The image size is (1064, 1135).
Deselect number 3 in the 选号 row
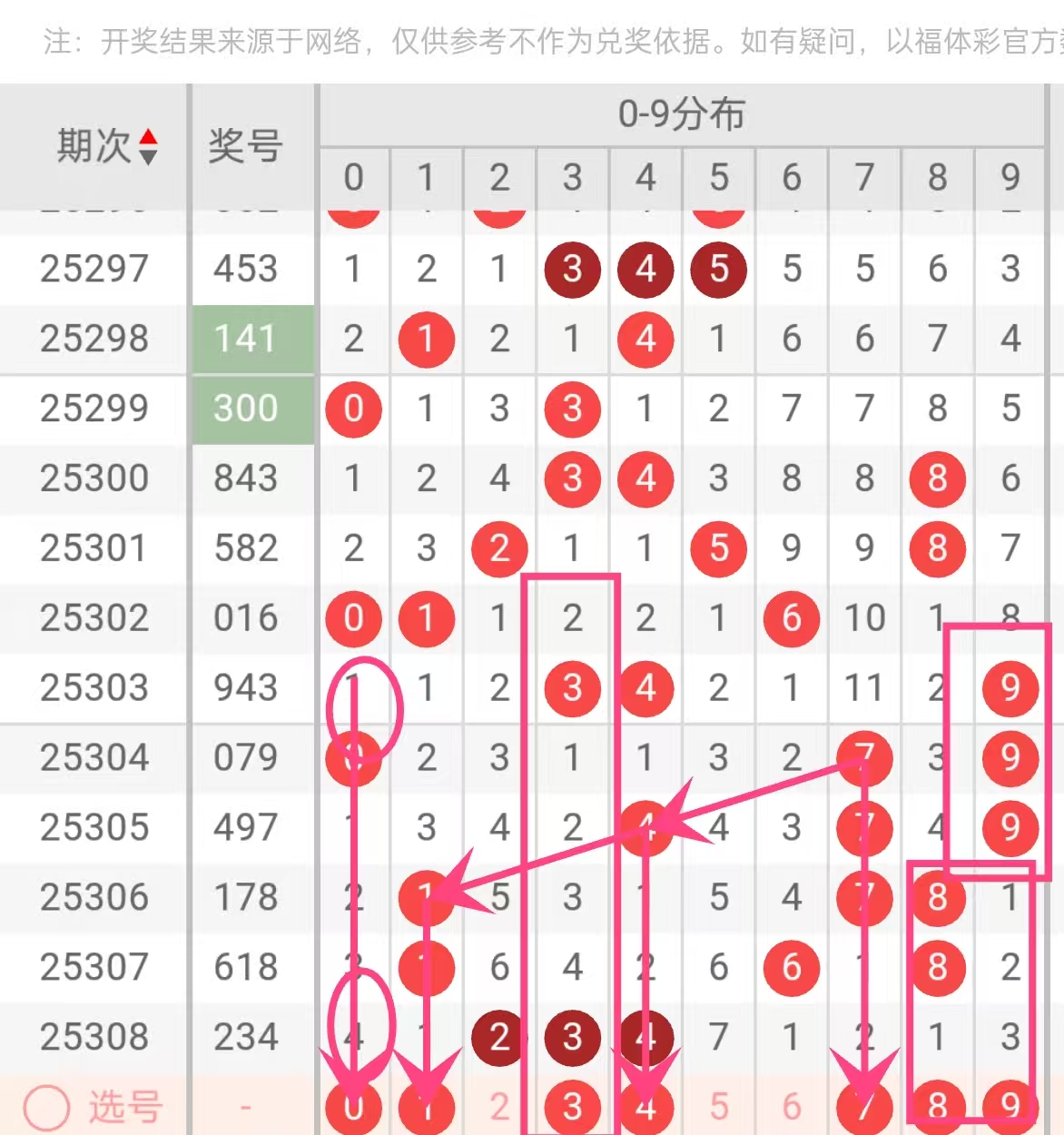tap(572, 1107)
